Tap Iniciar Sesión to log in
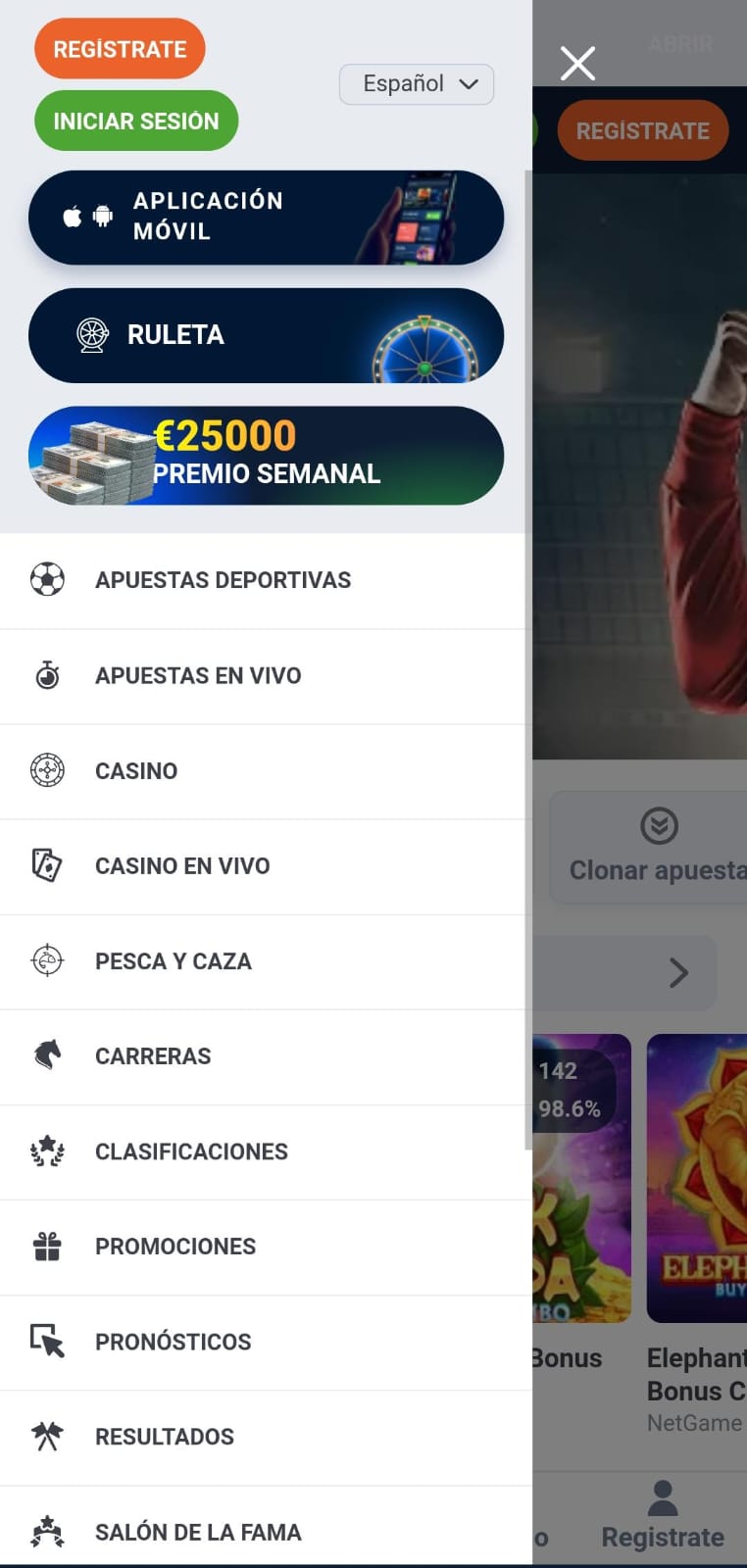 [x=136, y=121]
